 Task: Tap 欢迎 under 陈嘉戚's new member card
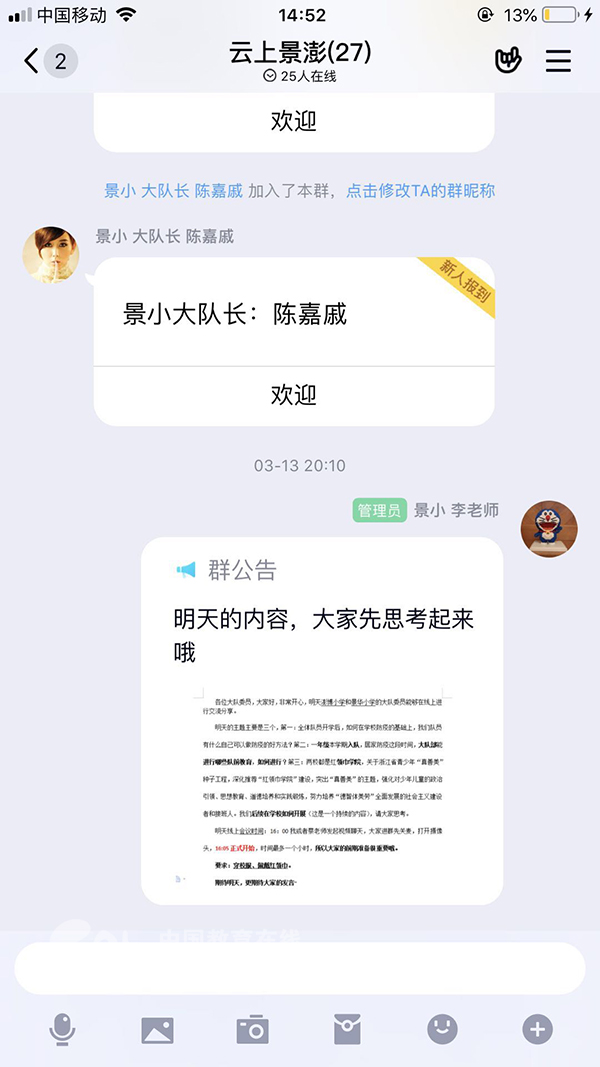pyautogui.click(x=294, y=395)
